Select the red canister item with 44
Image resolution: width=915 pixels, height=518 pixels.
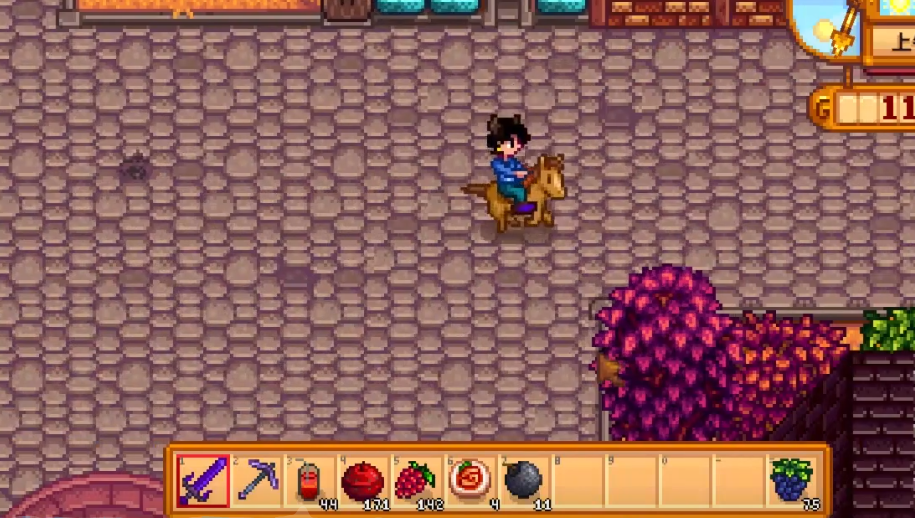(x=310, y=480)
